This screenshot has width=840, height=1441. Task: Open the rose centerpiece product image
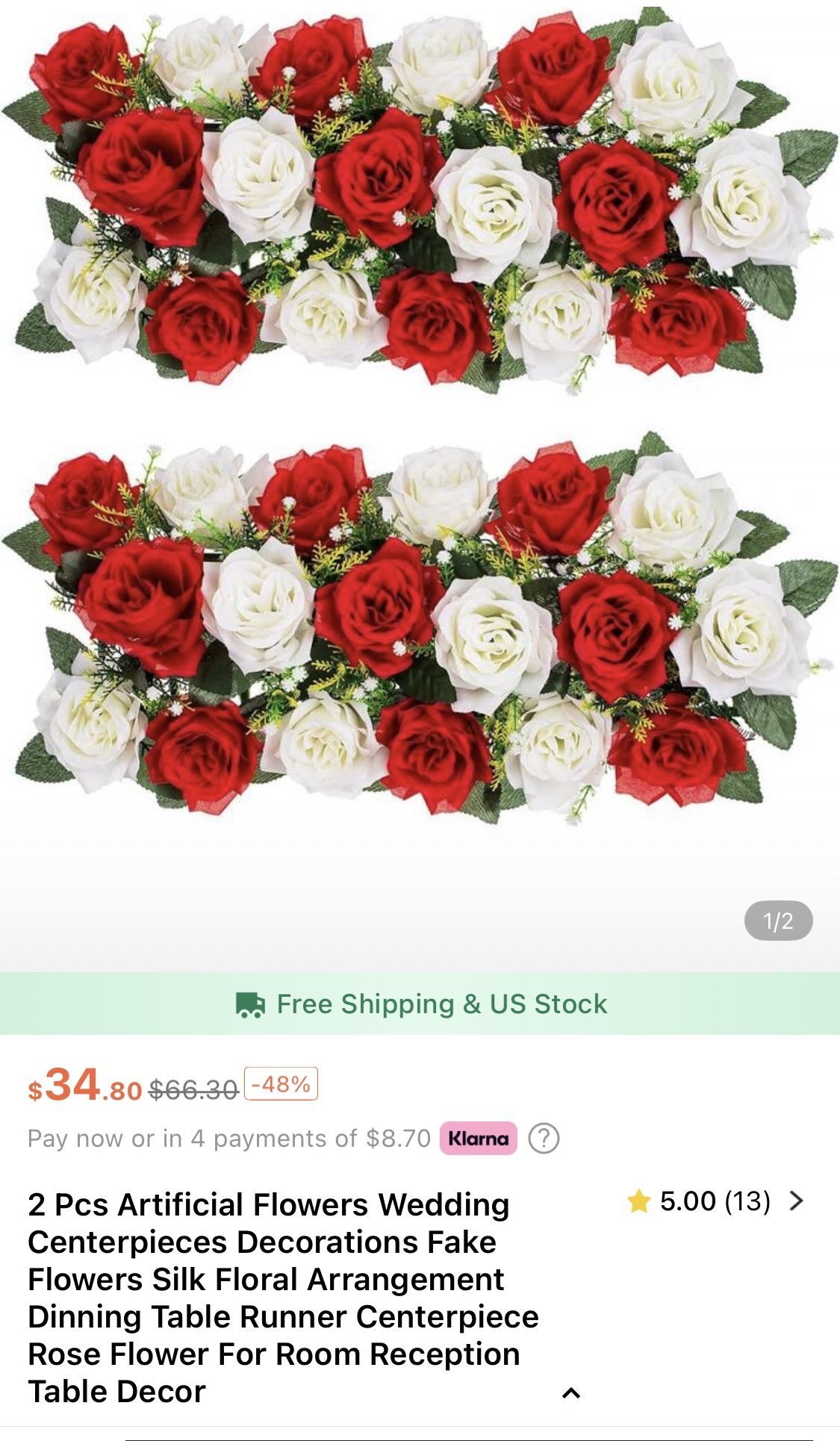(x=420, y=418)
